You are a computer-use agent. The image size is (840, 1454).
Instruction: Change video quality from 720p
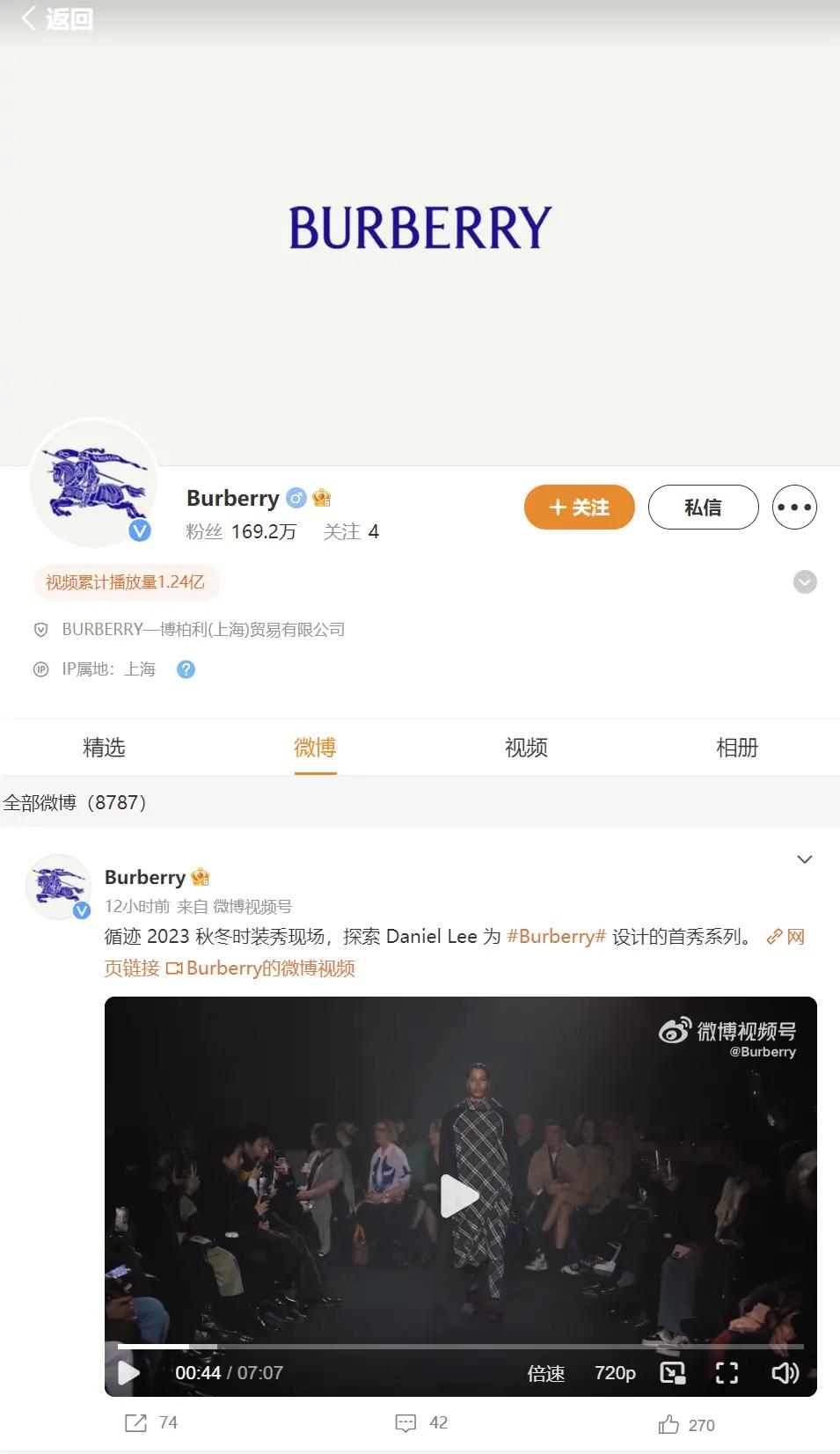coord(615,1373)
